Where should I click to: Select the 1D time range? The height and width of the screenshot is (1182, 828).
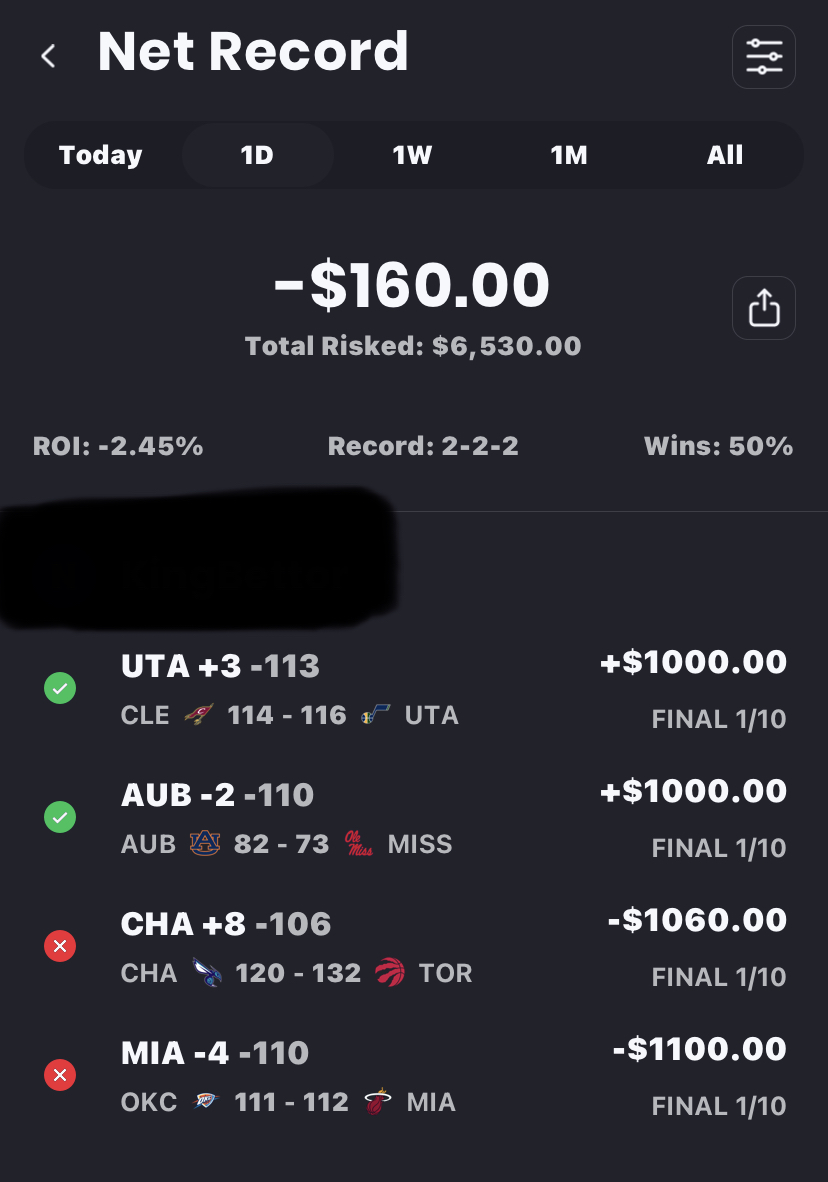[x=257, y=155]
